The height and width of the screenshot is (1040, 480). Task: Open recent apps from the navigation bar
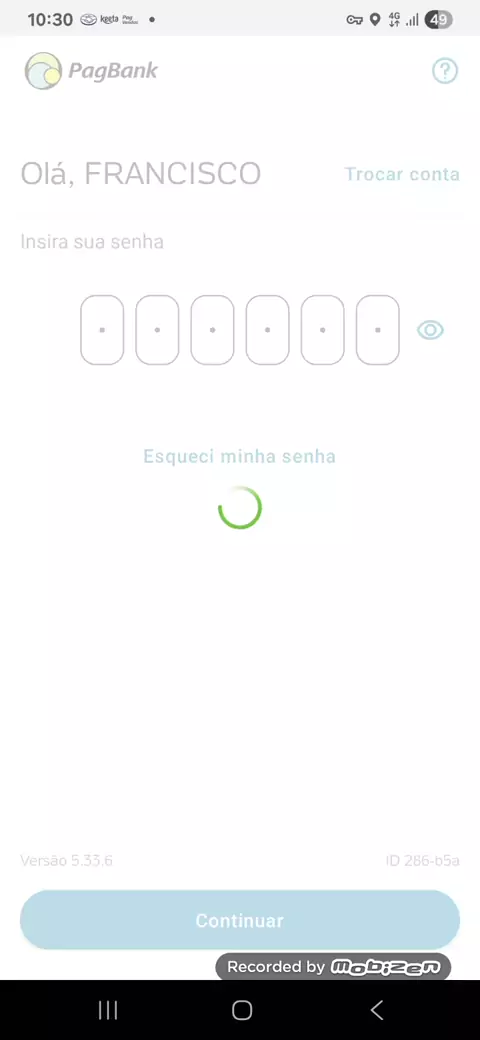point(107,1010)
